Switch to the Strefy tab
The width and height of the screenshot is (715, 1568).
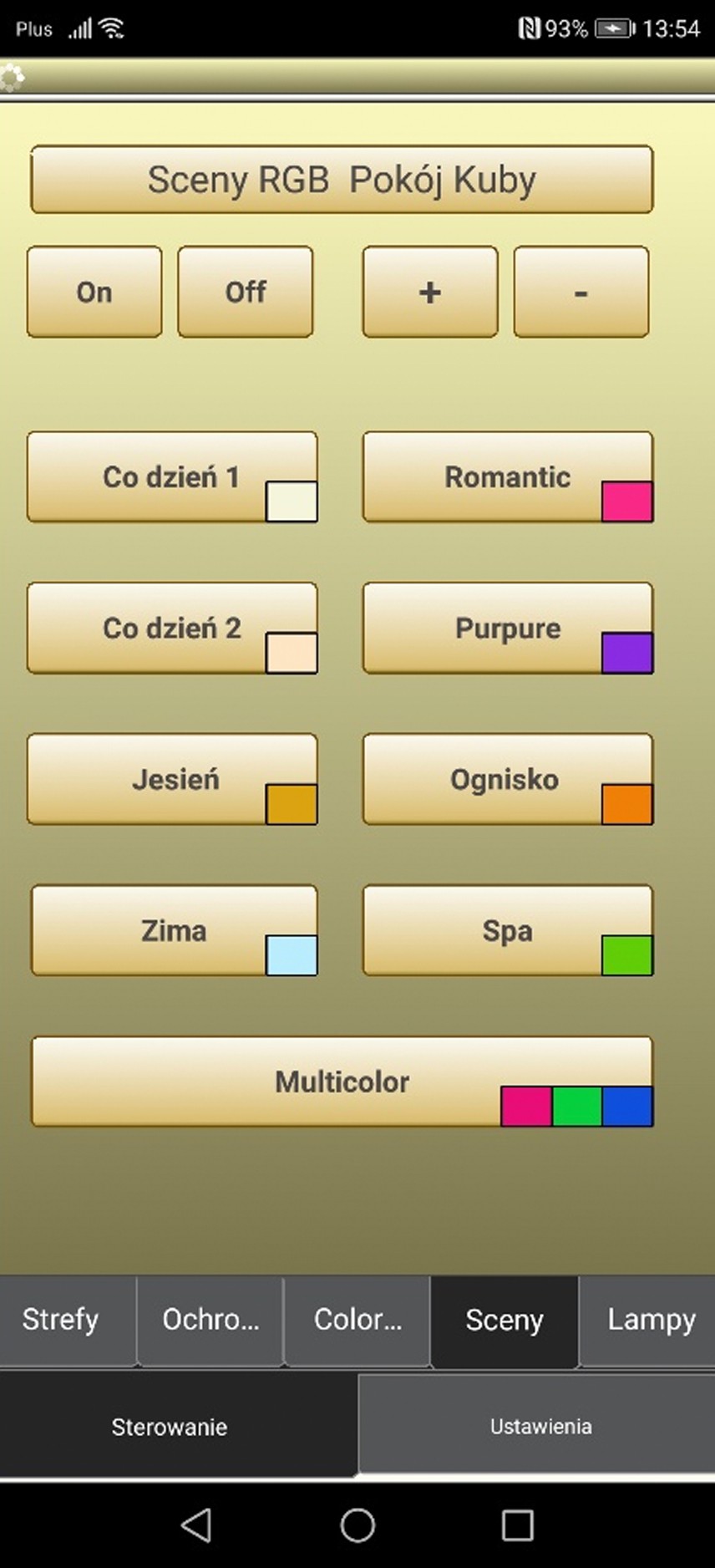coord(67,1321)
